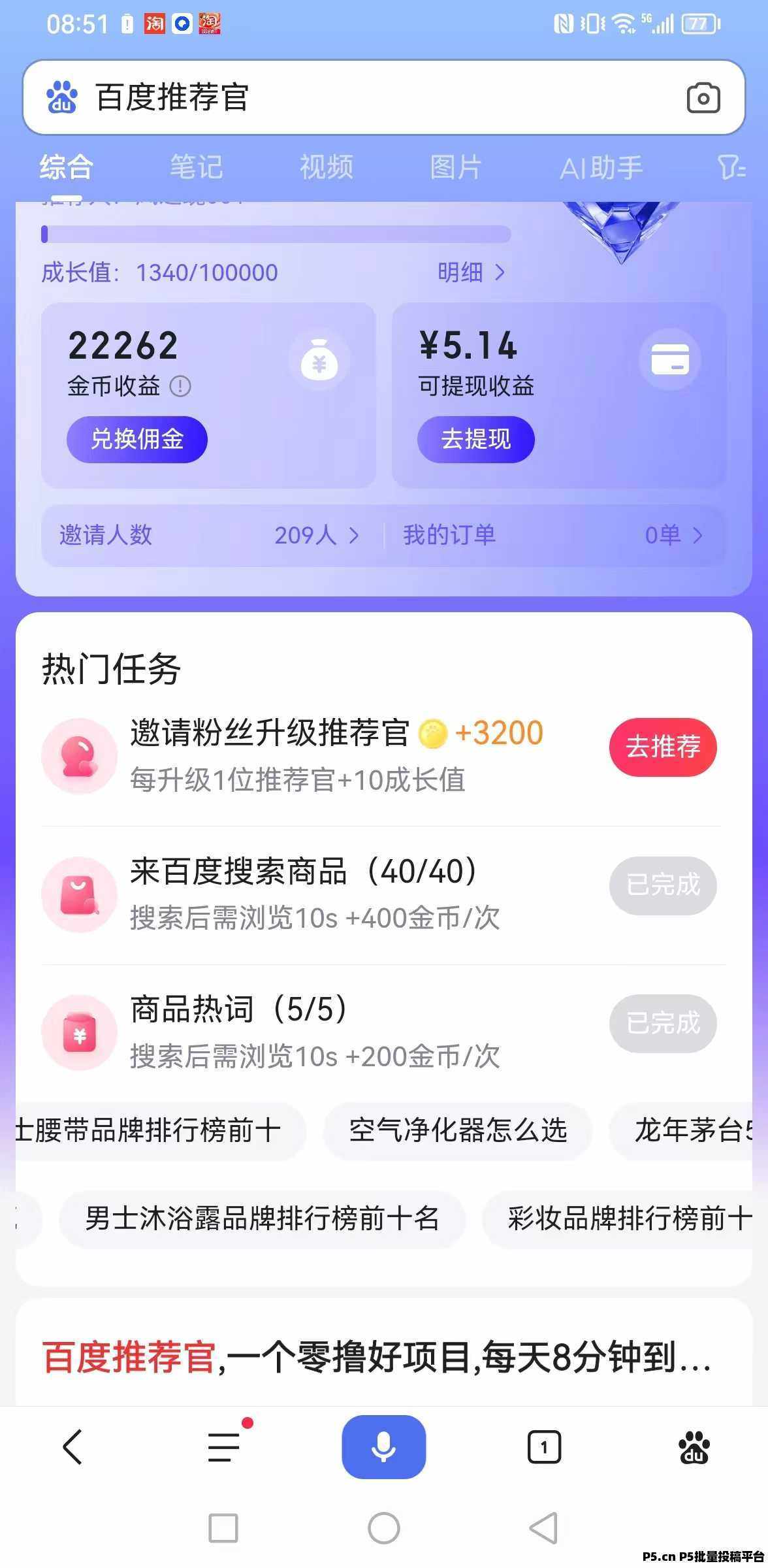Image resolution: width=768 pixels, height=1568 pixels.
Task: Open the camera search icon
Action: [x=703, y=98]
